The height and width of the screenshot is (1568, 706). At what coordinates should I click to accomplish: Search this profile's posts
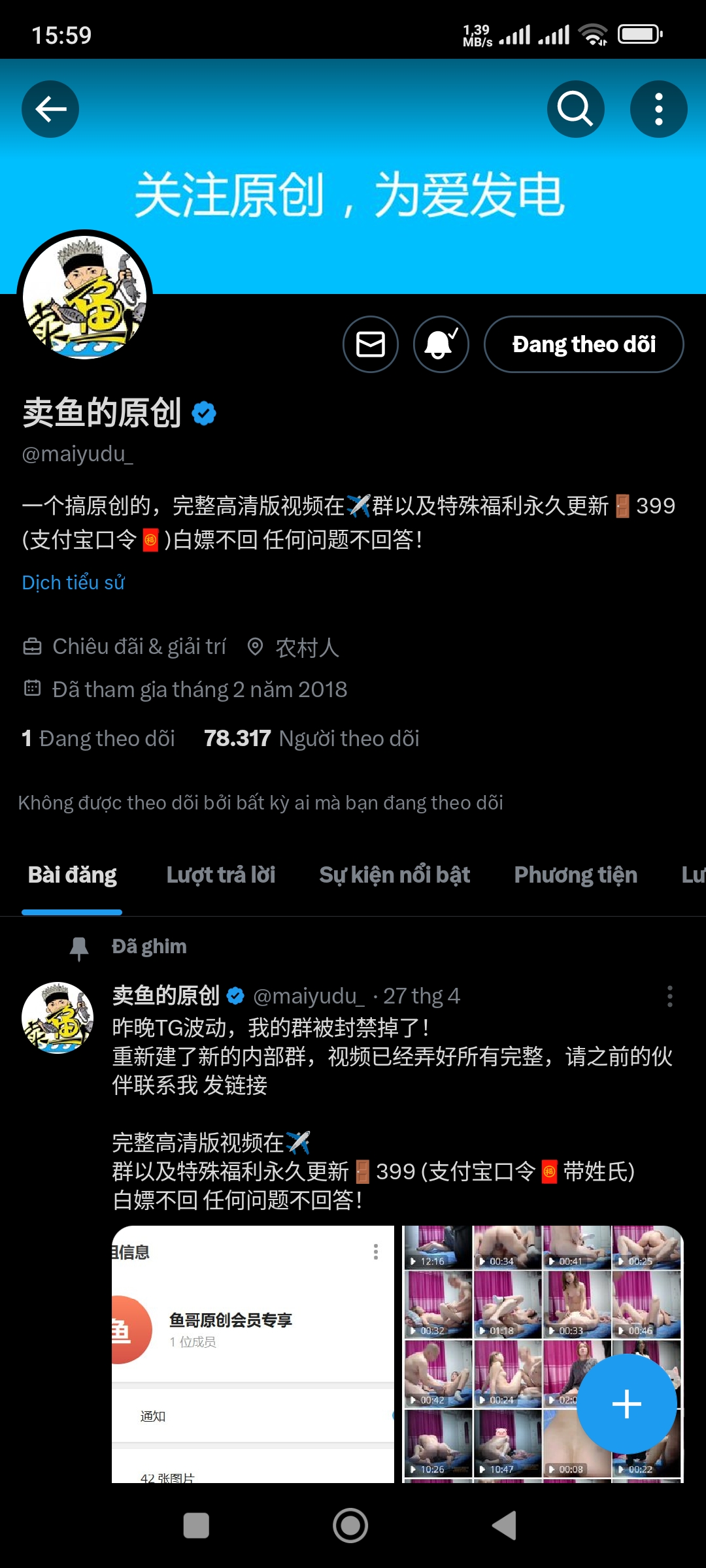click(575, 109)
